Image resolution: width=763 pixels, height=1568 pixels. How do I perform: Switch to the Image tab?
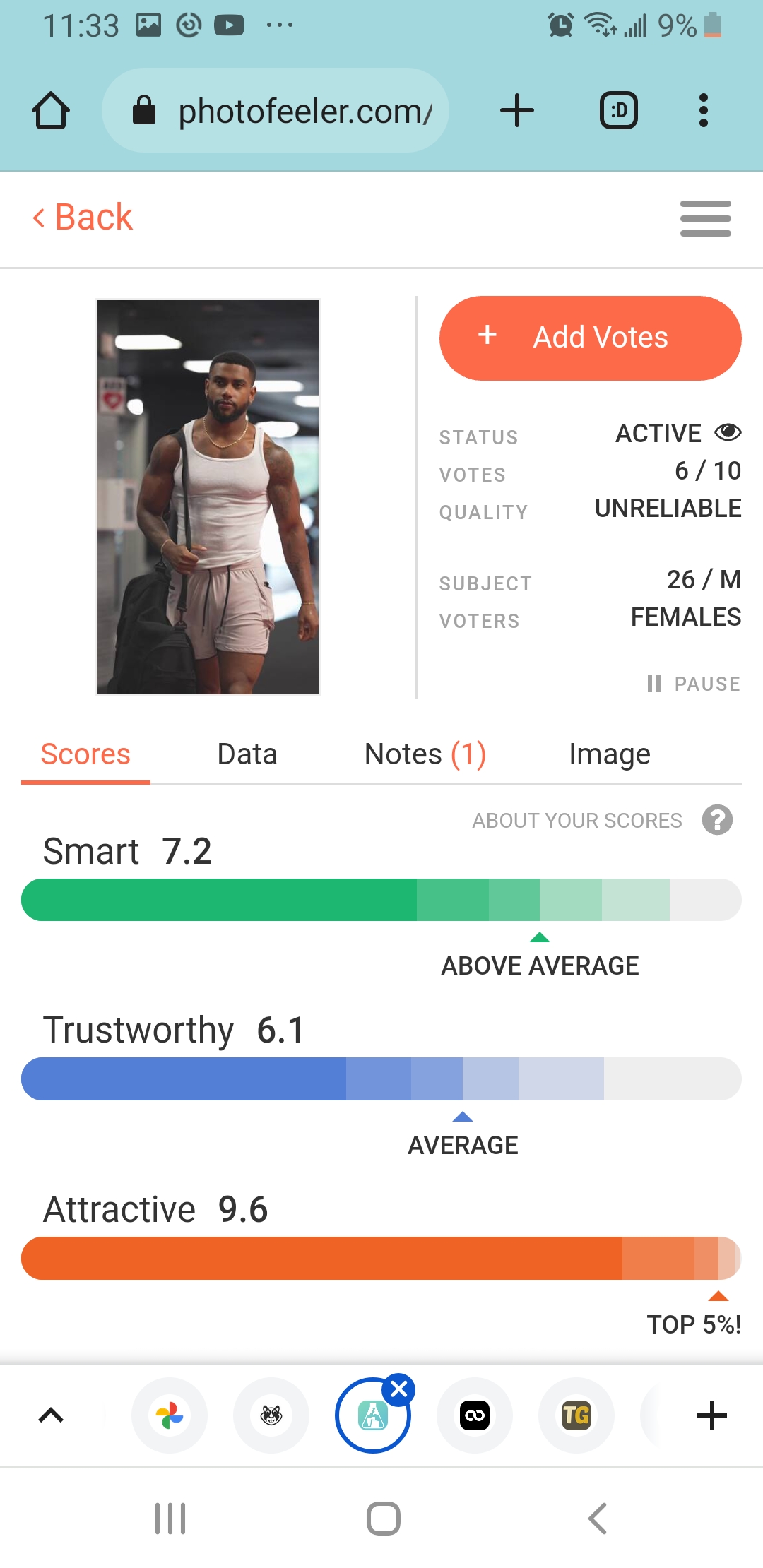click(x=609, y=754)
